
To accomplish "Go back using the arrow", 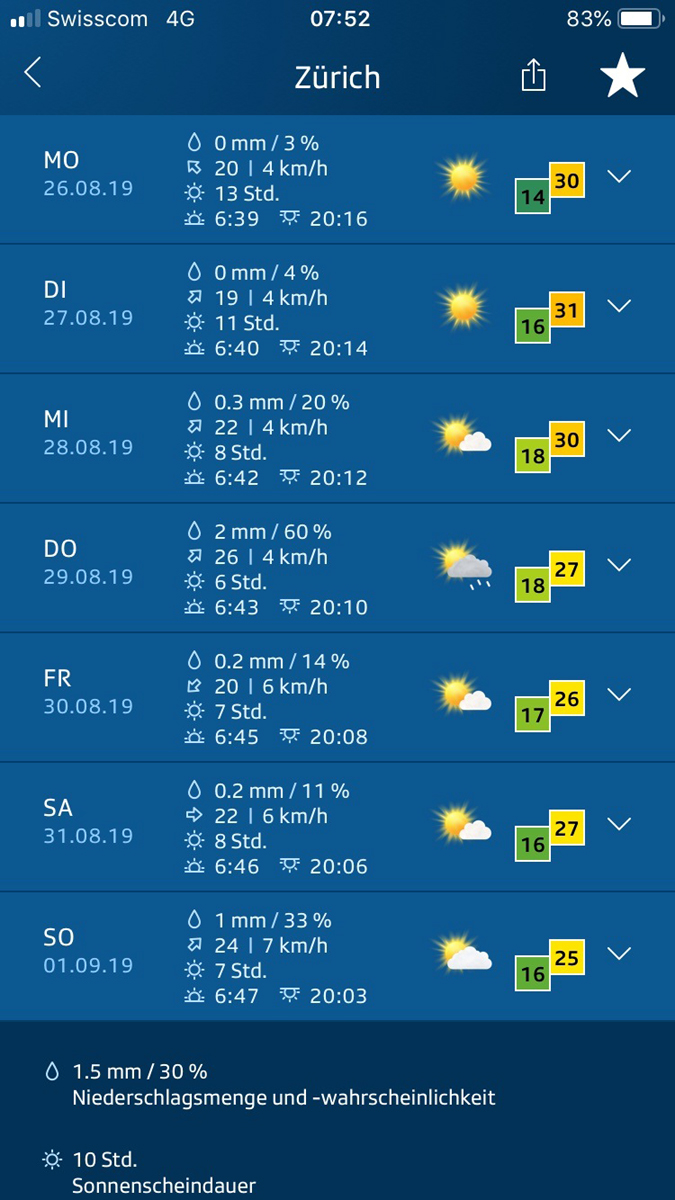I will (x=33, y=73).
